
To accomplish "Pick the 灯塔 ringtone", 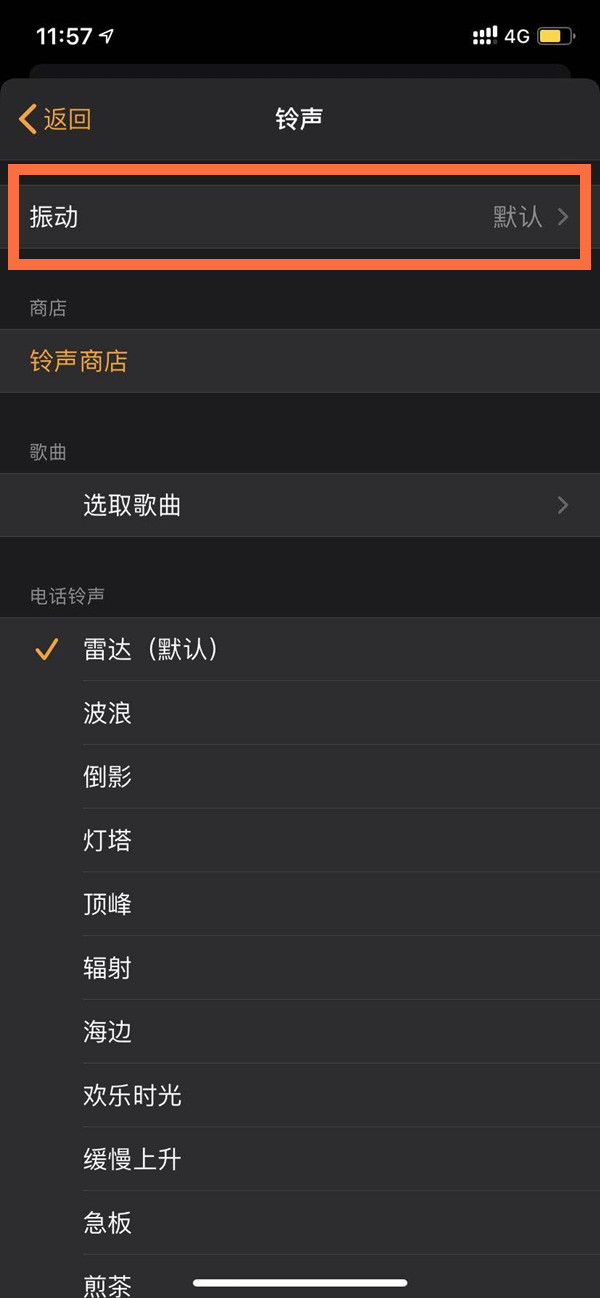I will click(300, 840).
